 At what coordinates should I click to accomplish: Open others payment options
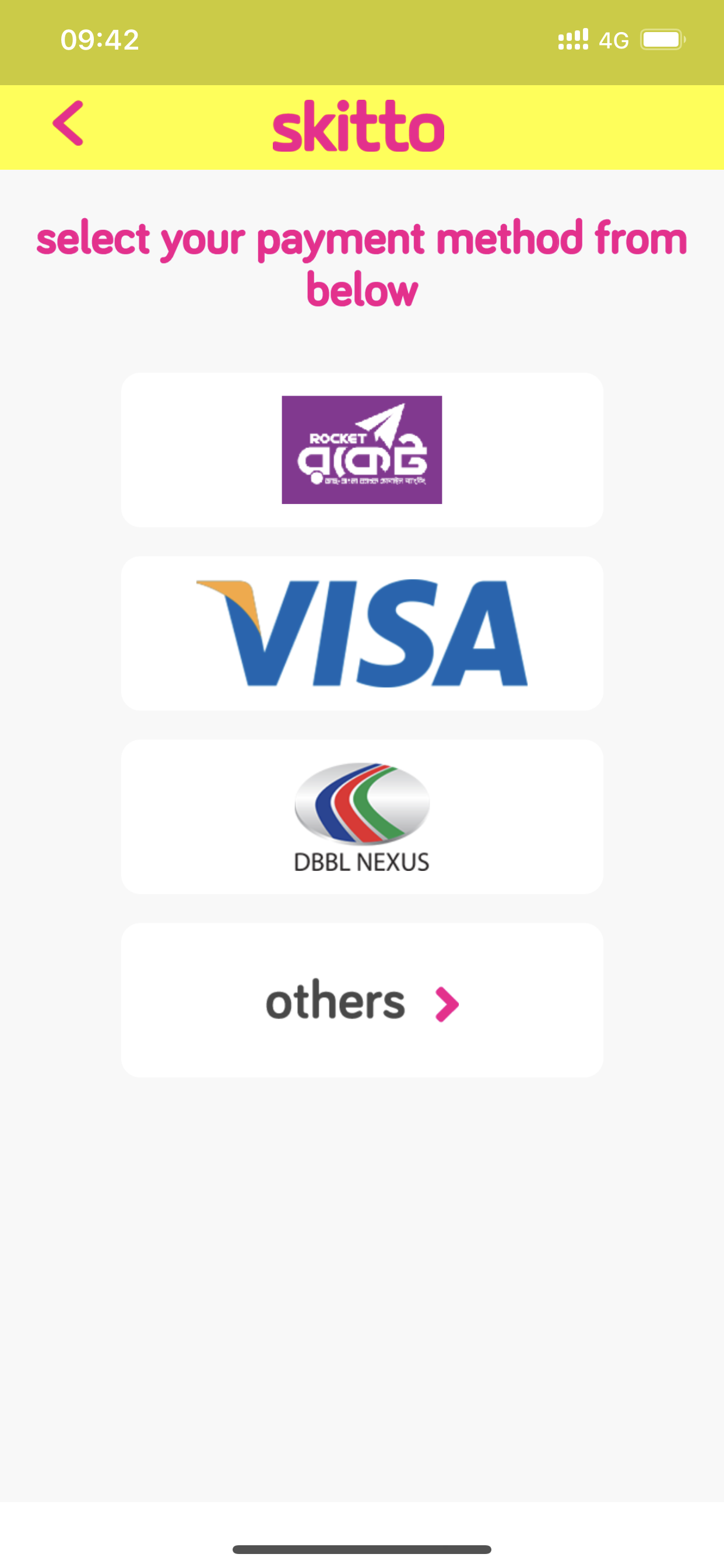tap(361, 1000)
